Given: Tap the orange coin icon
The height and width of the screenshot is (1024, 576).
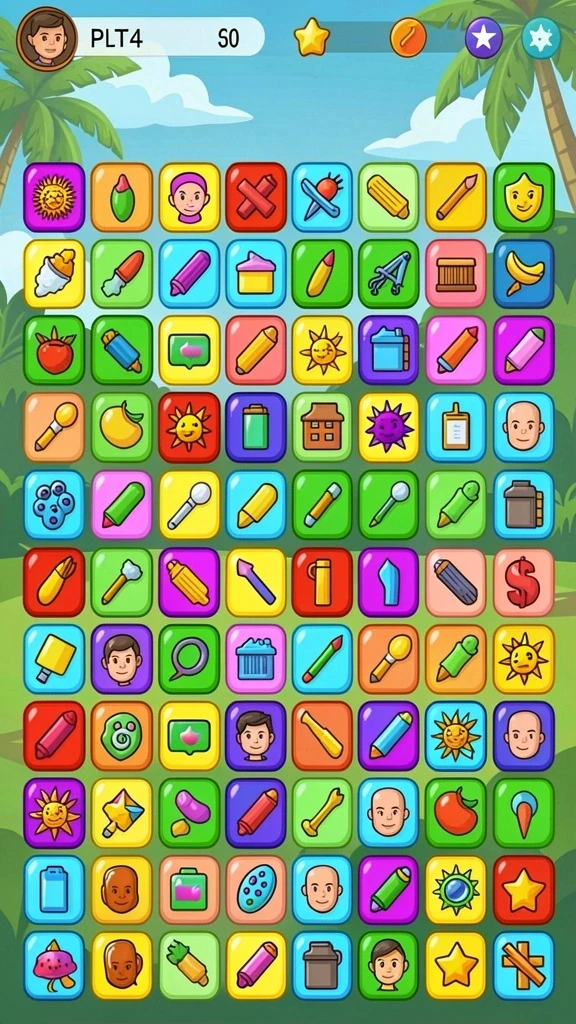Looking at the screenshot, I should pos(408,38).
